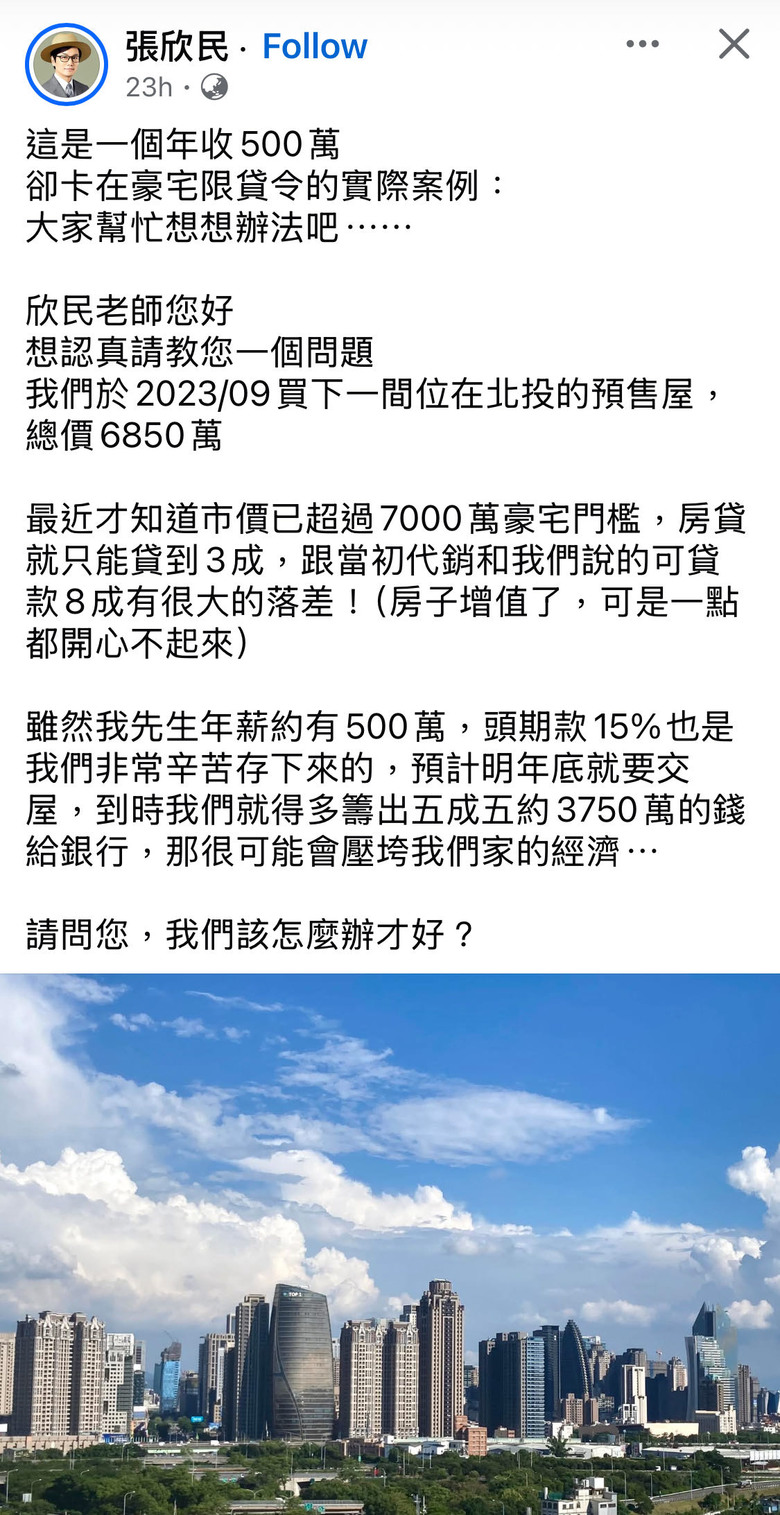Follow 張欣民
Image resolution: width=780 pixels, height=1515 pixels.
click(314, 46)
